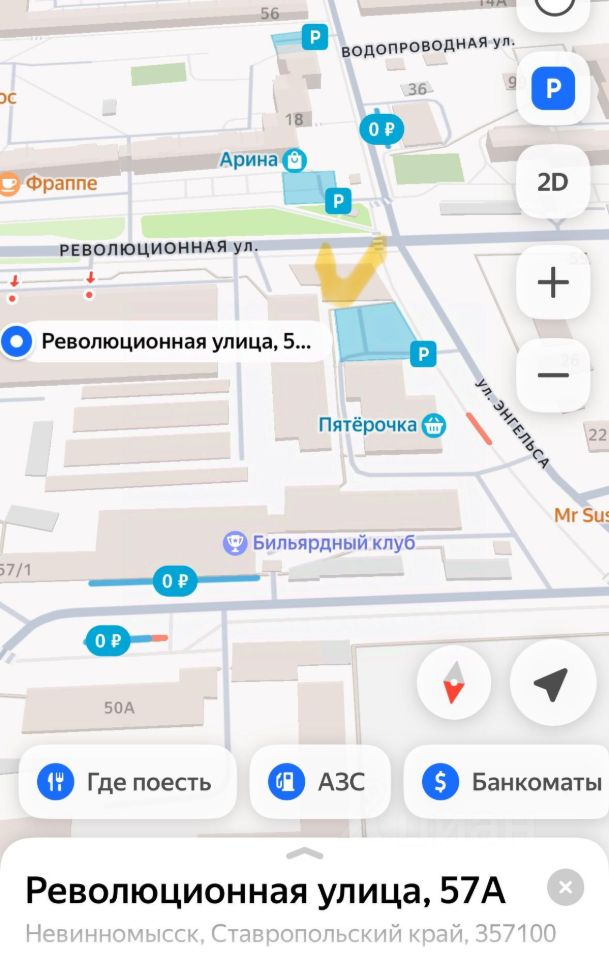Open the Пятёрочка store marker
Viewport: 609px width, 960px height.
433,425
